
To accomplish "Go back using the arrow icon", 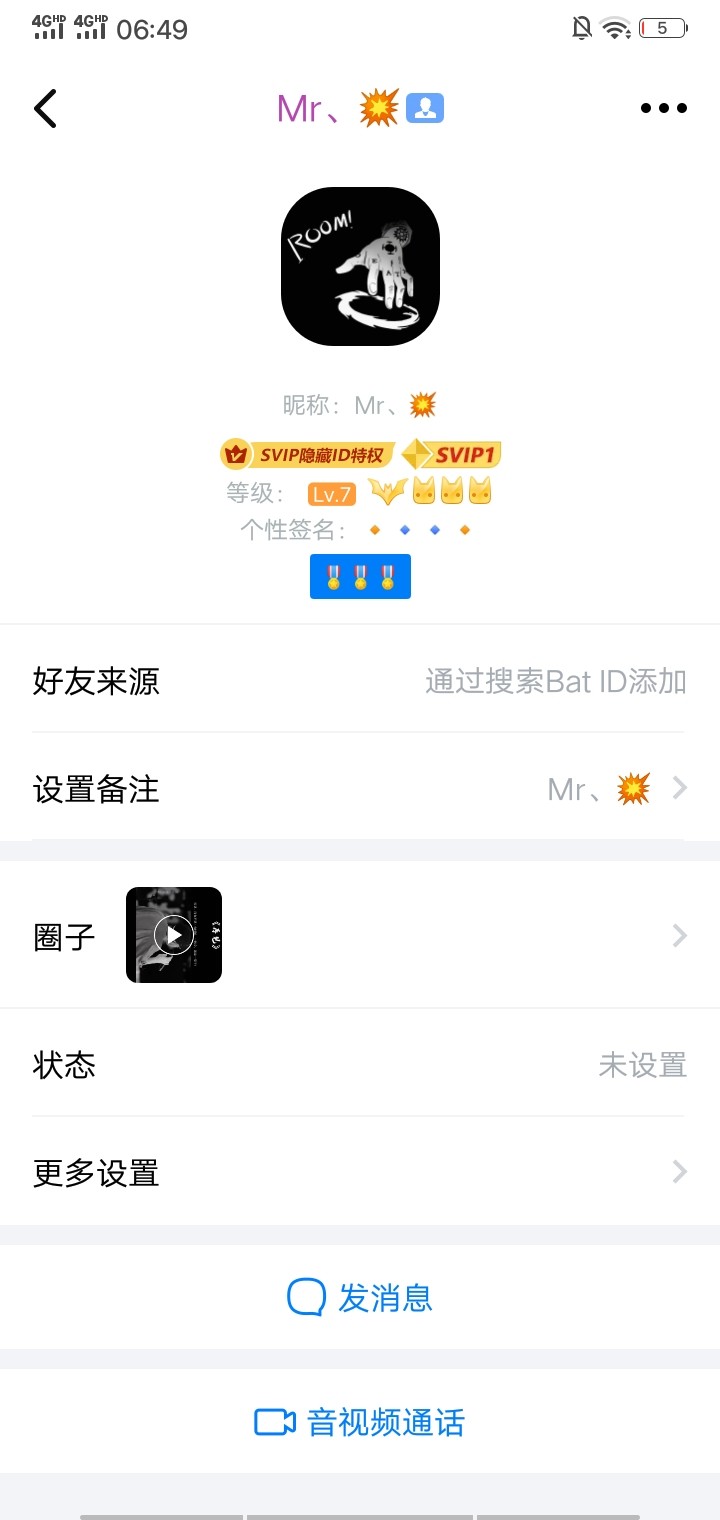I will pyautogui.click(x=46, y=108).
